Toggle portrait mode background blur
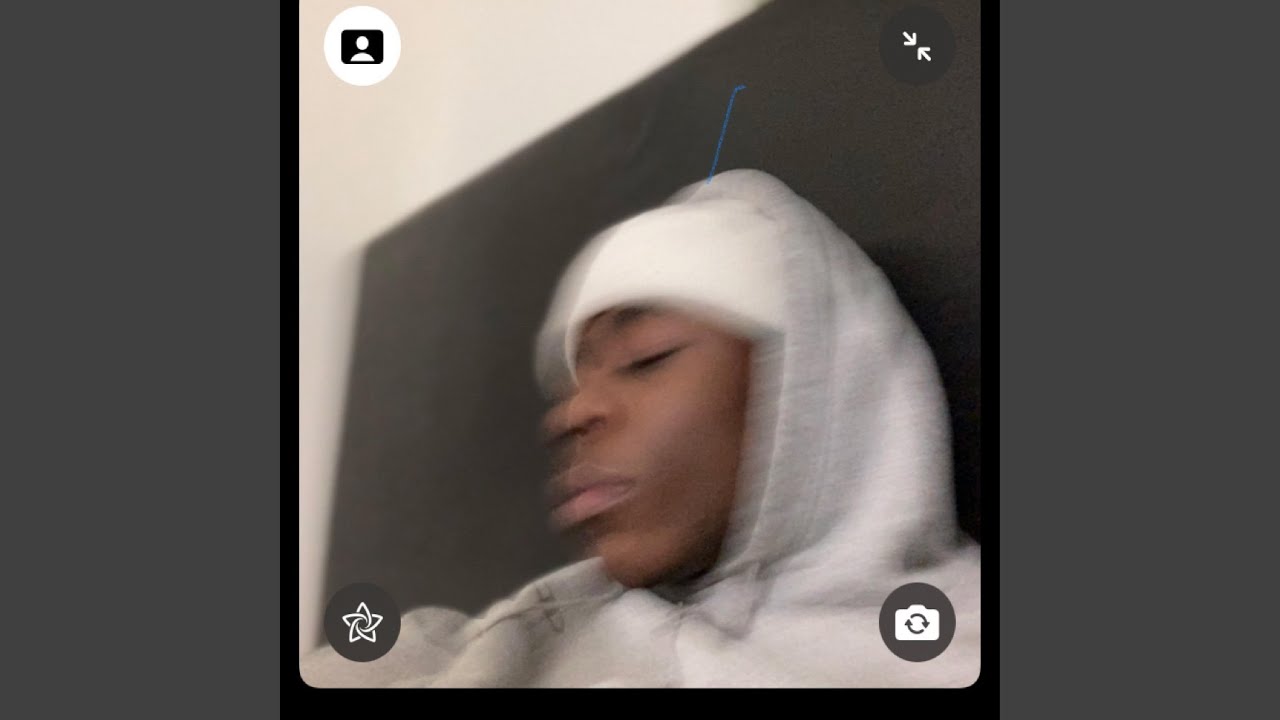The width and height of the screenshot is (1280, 720). pyautogui.click(x=362, y=46)
